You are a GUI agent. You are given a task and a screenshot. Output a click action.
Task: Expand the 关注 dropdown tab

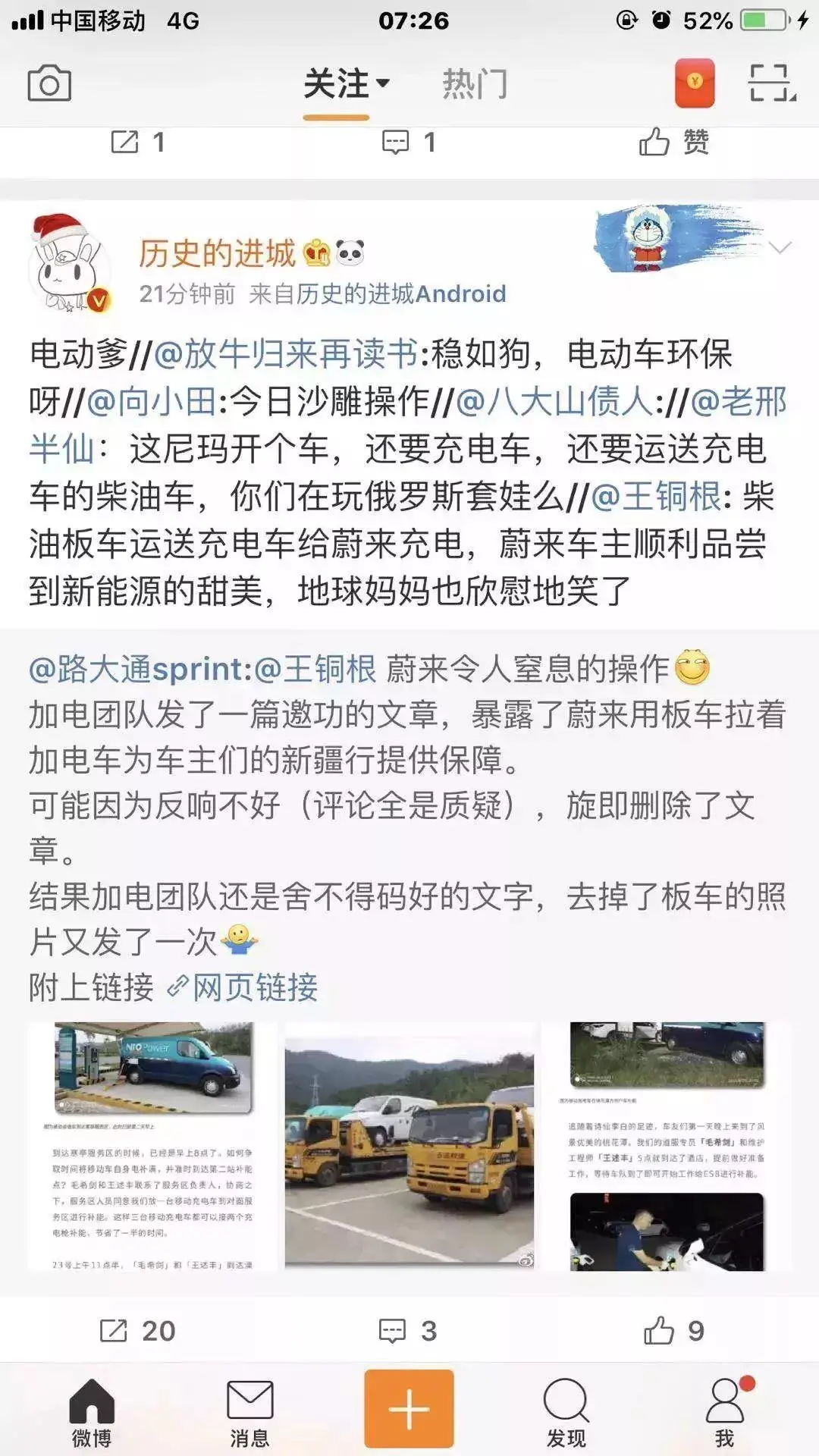(347, 83)
